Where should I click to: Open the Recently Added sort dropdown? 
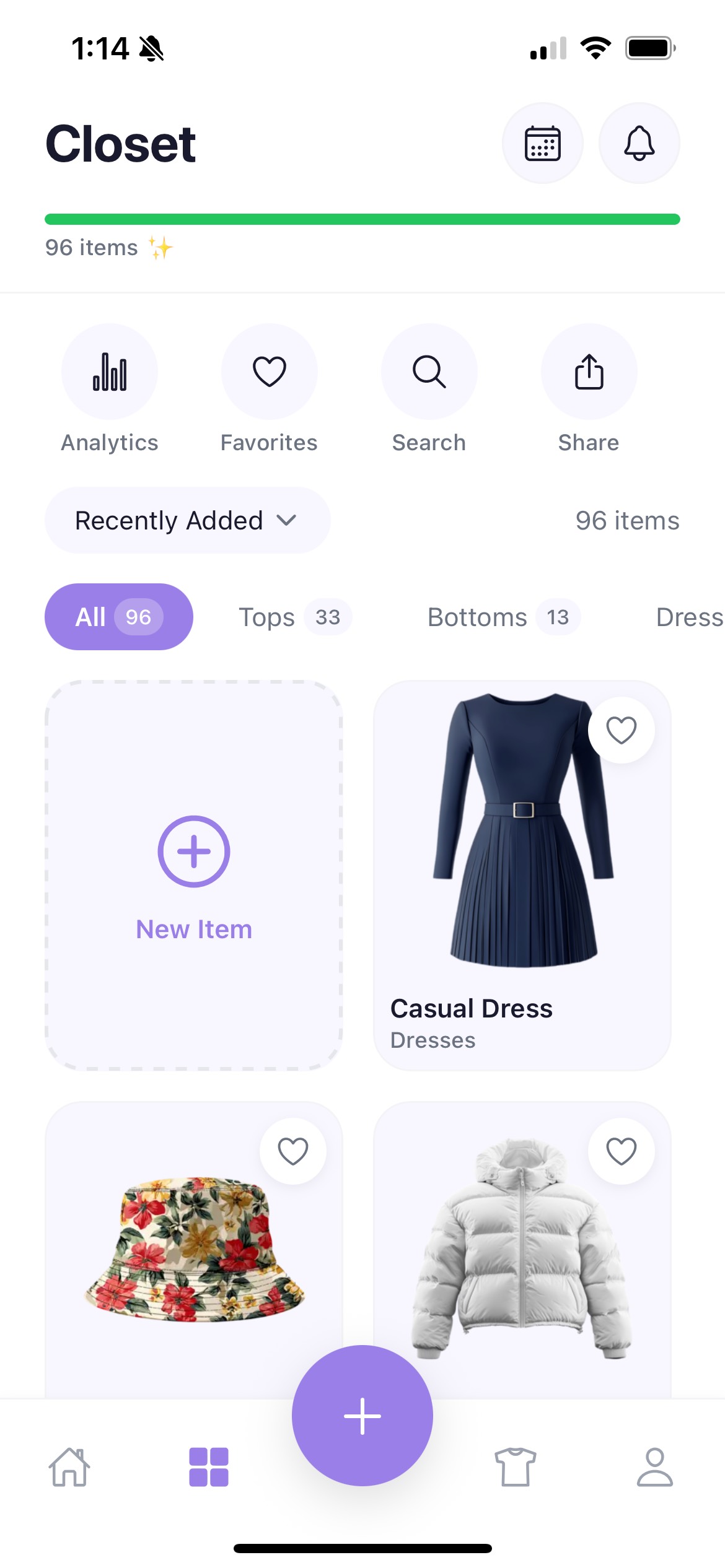[x=187, y=520]
